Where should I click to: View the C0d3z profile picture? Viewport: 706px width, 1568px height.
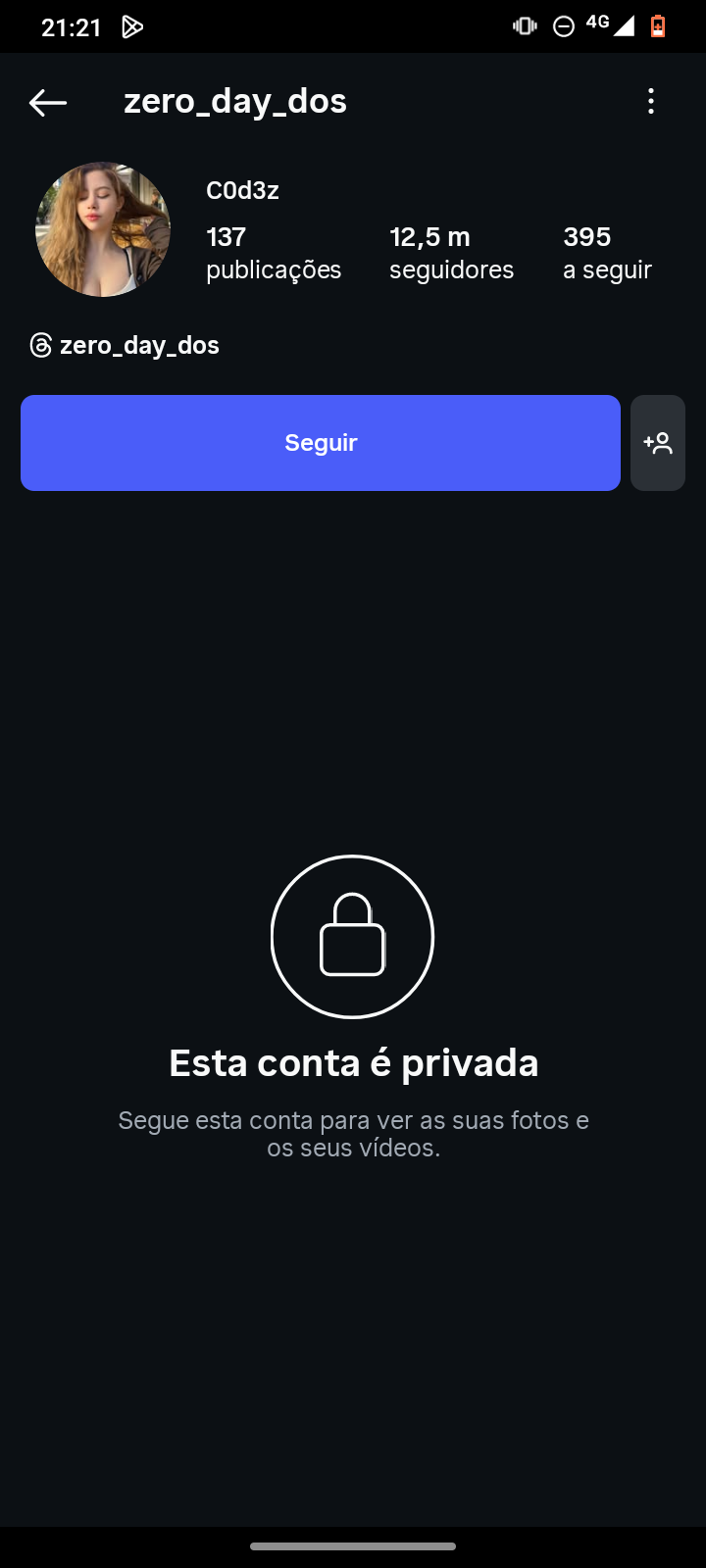click(103, 229)
